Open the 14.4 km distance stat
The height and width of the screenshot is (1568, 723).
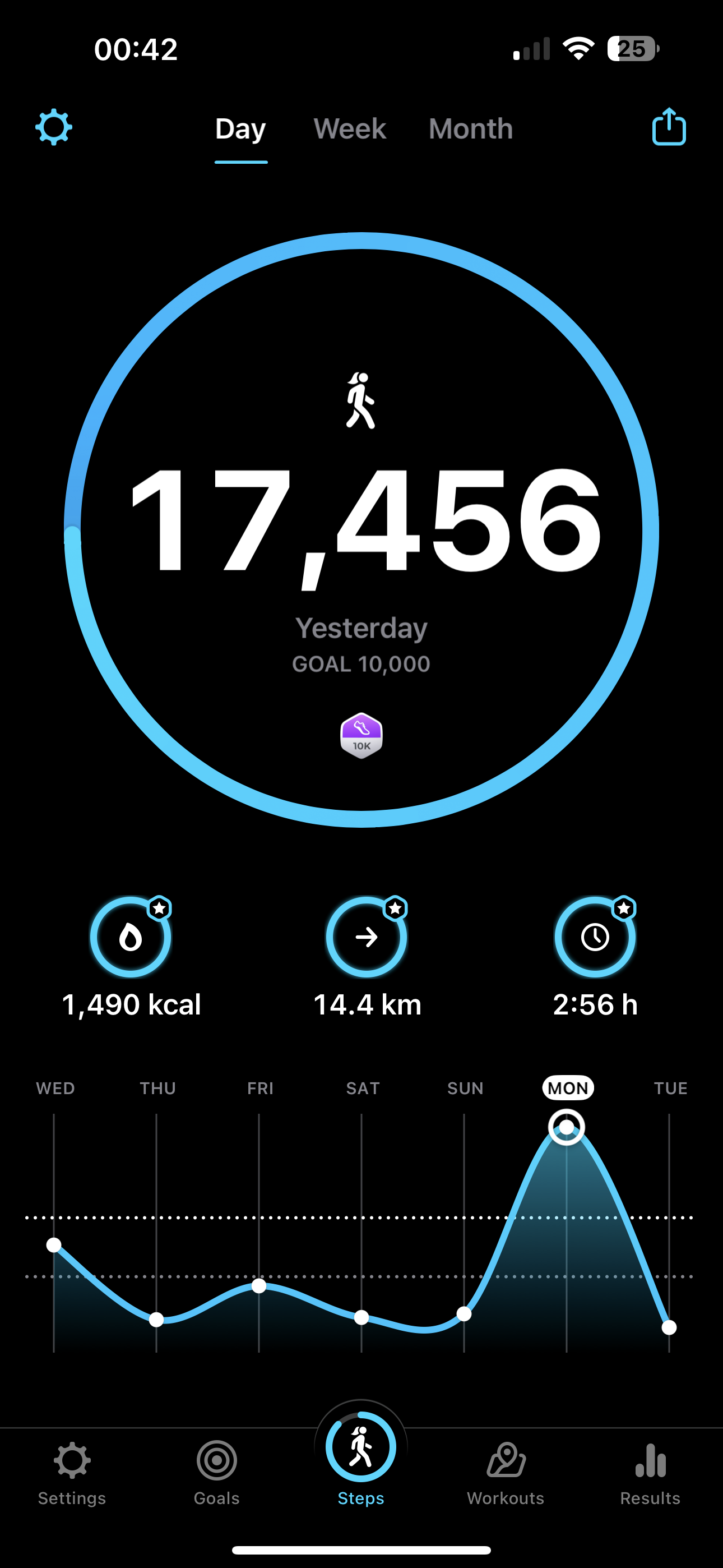click(x=367, y=957)
